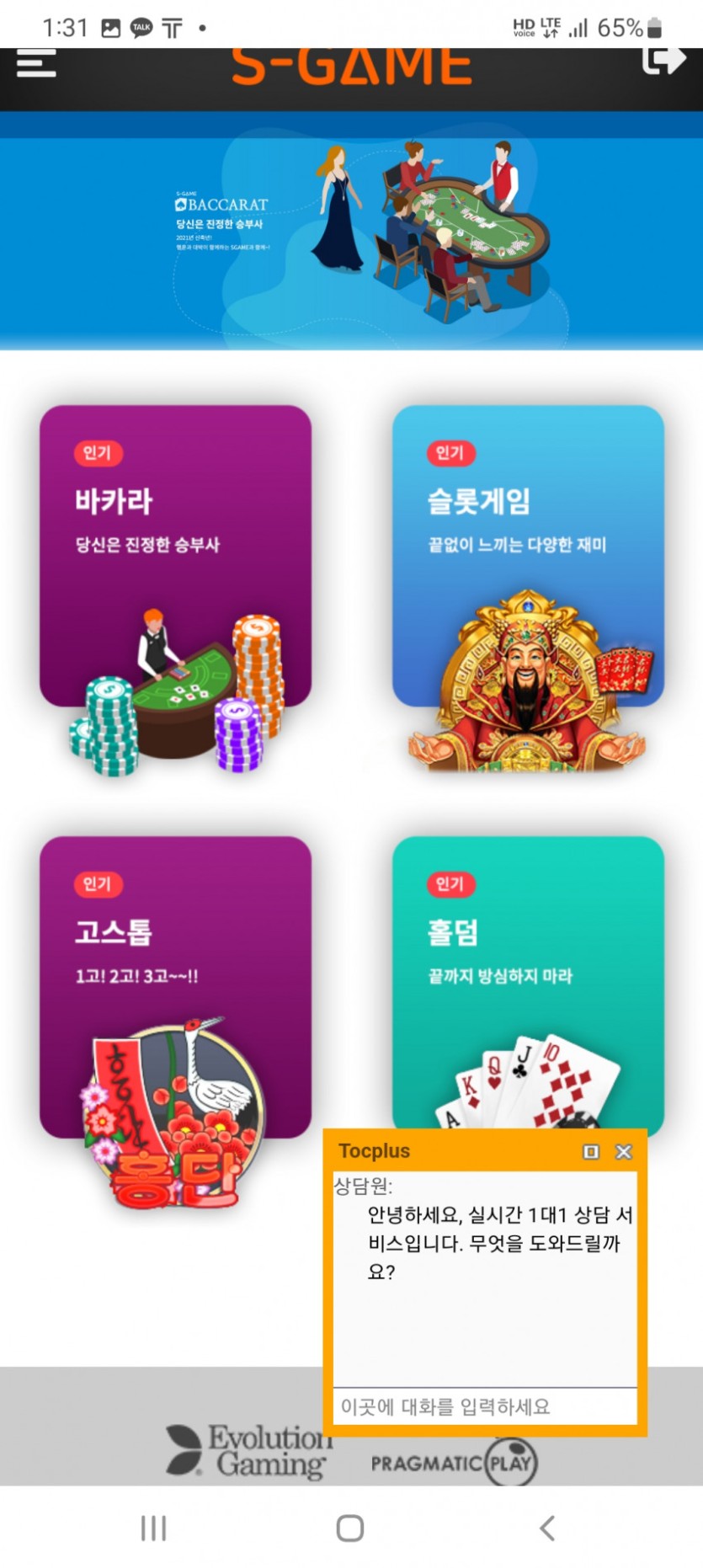Open the hamburger drawer menu
This screenshot has height=1568, width=703.
pos(36,64)
